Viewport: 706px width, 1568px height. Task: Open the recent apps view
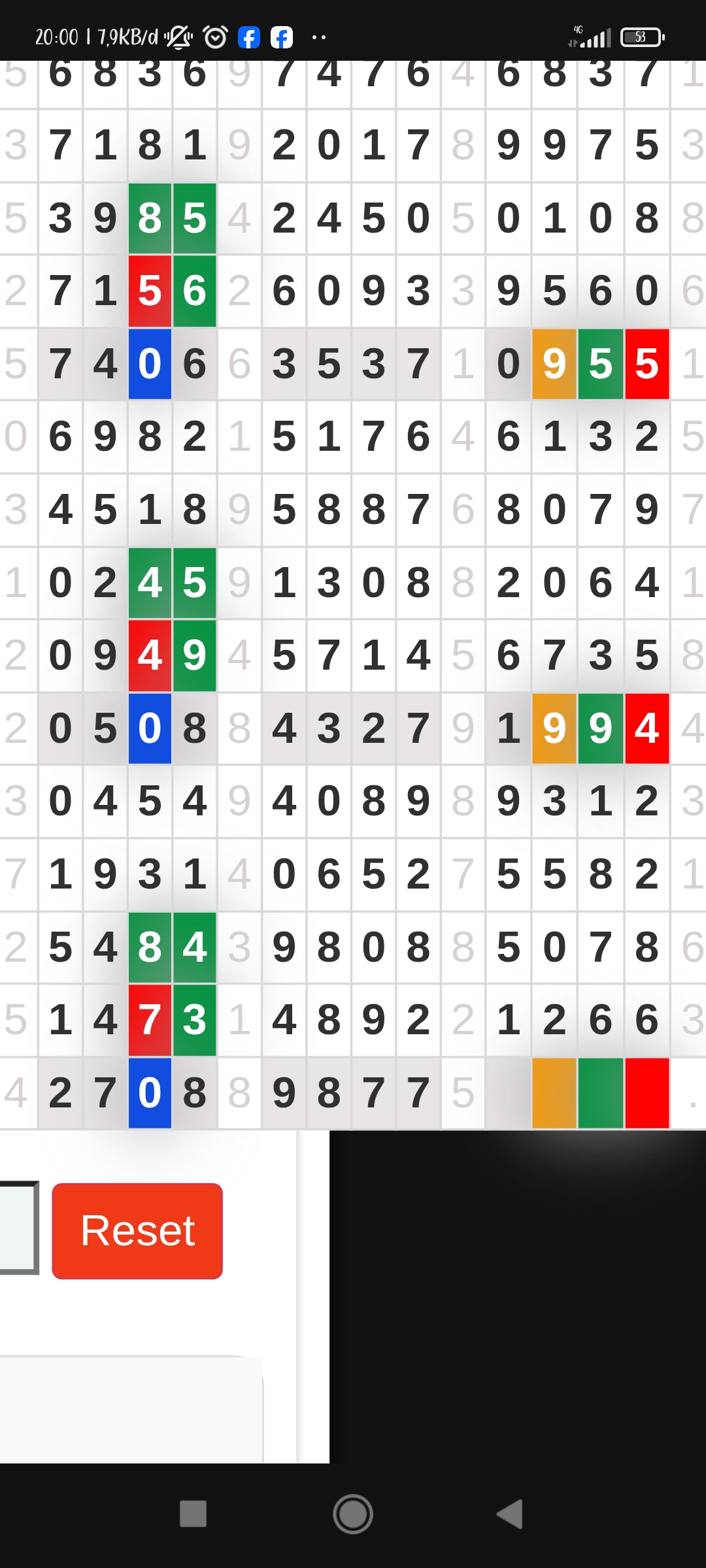pyautogui.click(x=193, y=1514)
